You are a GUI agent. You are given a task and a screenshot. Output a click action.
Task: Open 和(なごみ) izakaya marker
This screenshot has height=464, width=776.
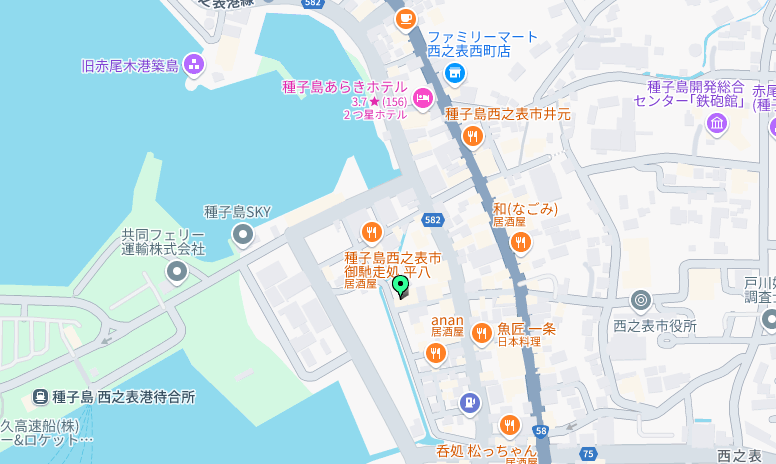519,241
